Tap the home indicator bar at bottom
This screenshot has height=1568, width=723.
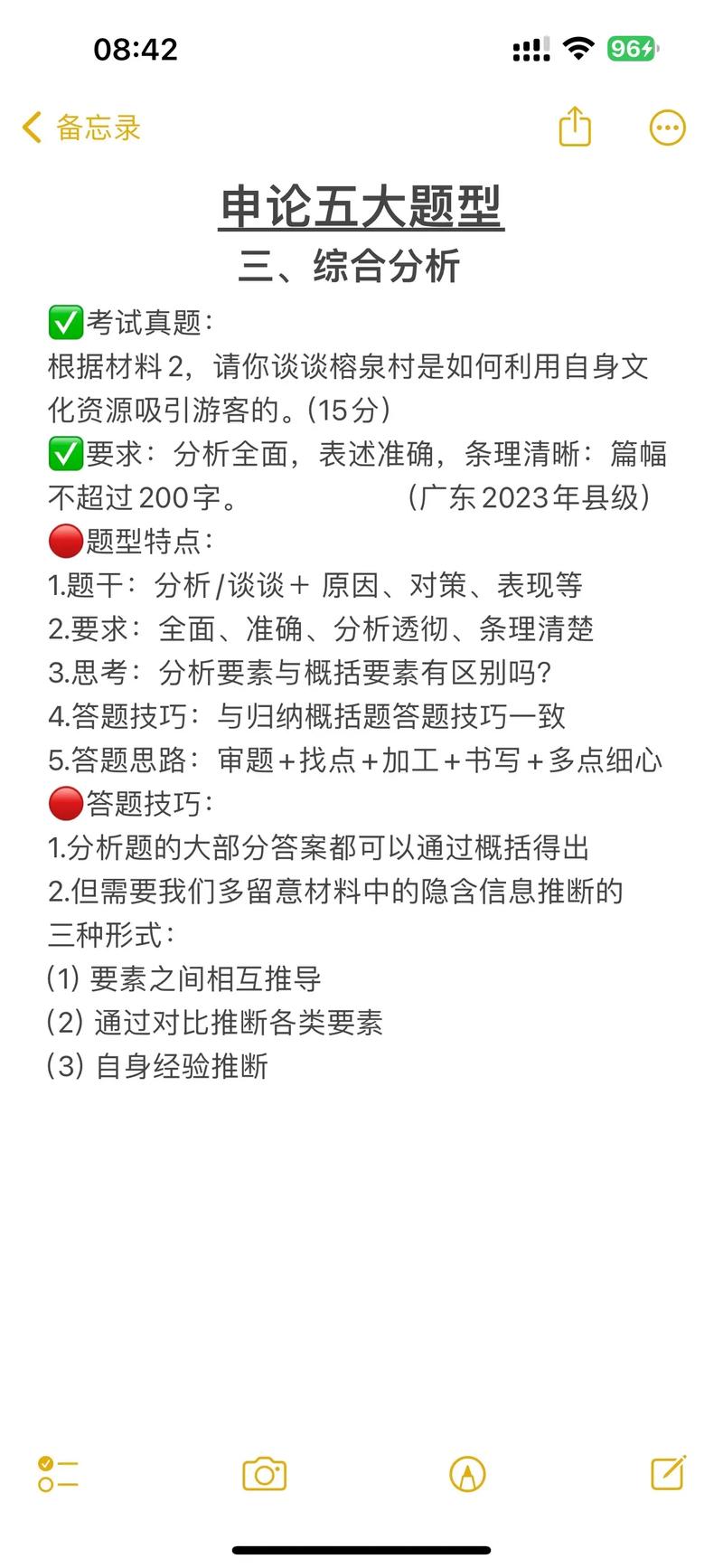[361, 1548]
